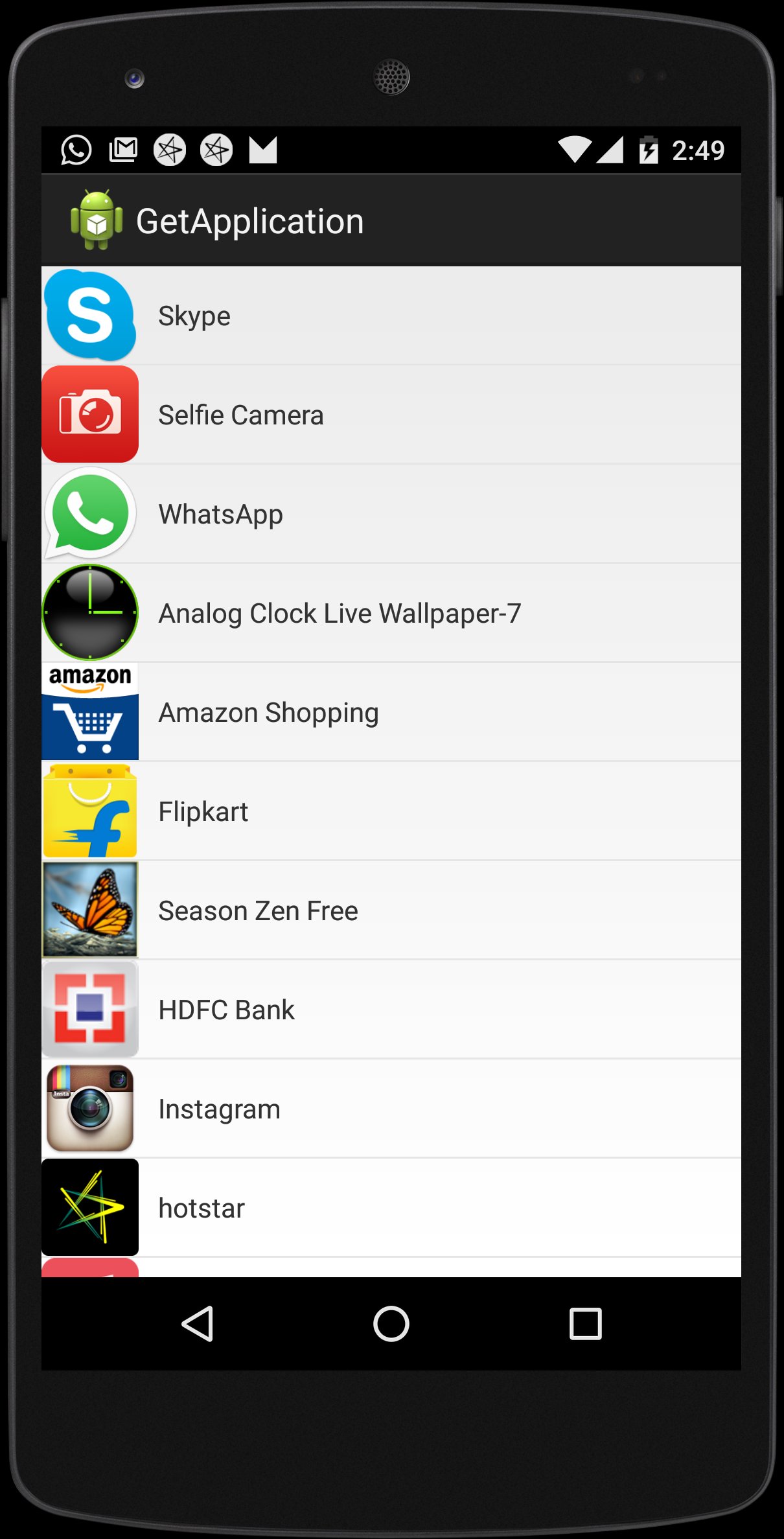Tap the Amazon Shopping cart icon
784x1539 pixels.
point(90,712)
